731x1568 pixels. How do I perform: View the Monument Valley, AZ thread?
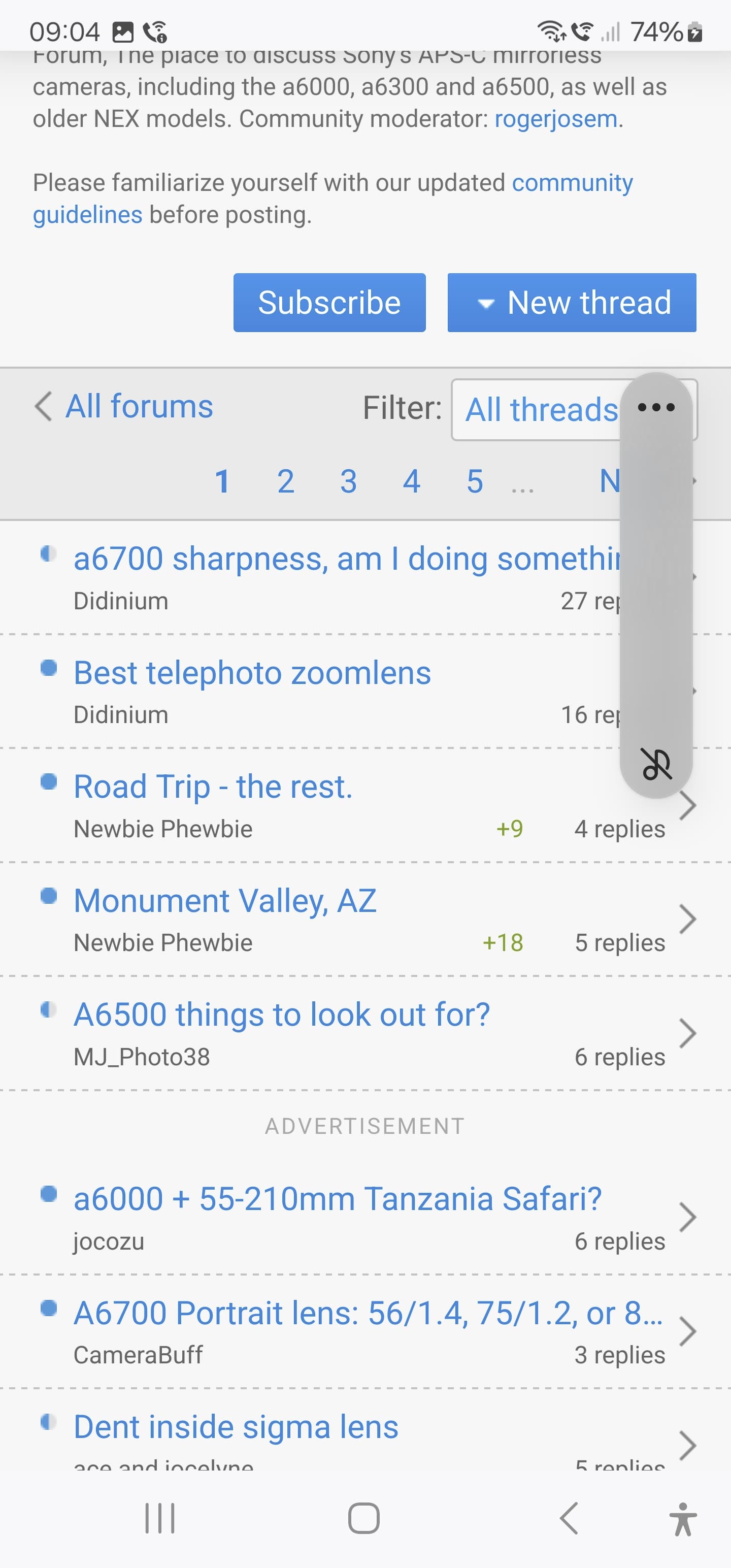(225, 900)
